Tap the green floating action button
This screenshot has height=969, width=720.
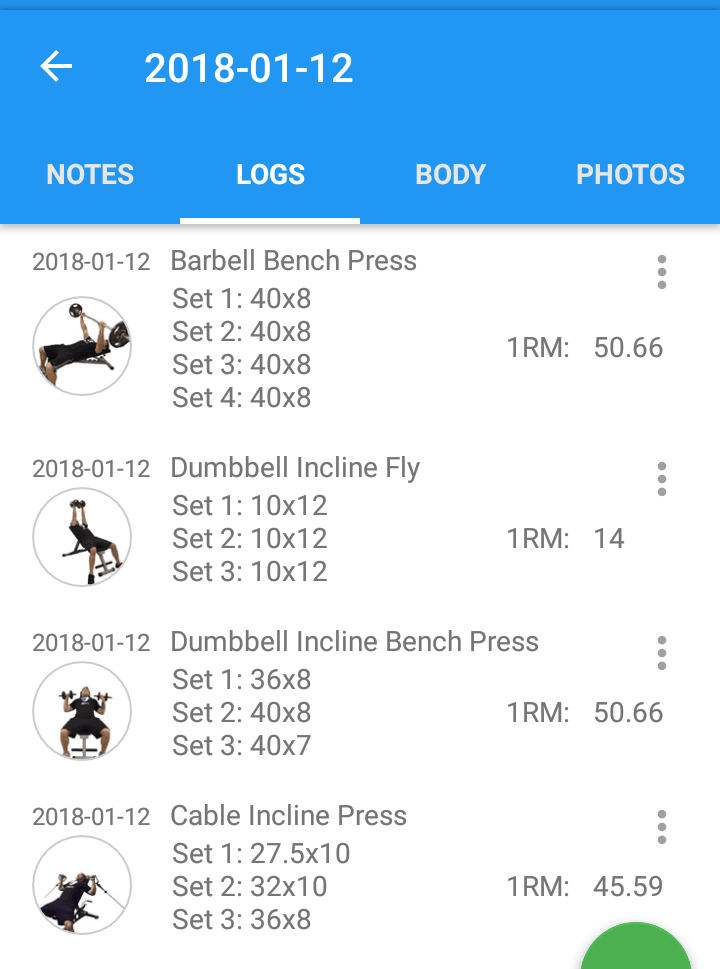(636, 950)
